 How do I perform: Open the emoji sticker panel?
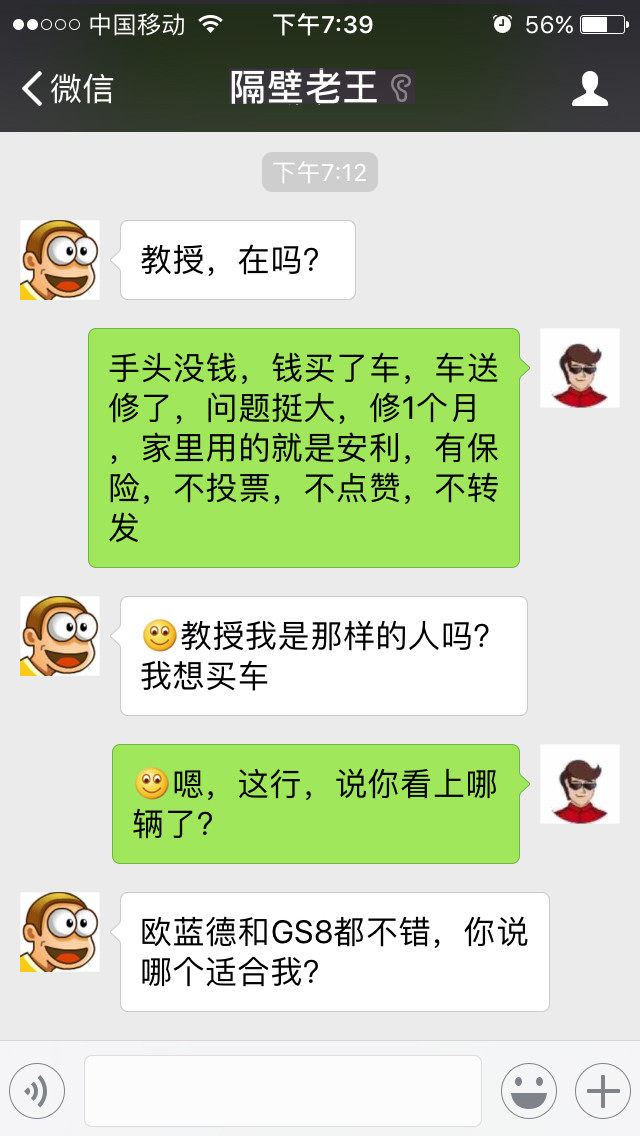(529, 1091)
